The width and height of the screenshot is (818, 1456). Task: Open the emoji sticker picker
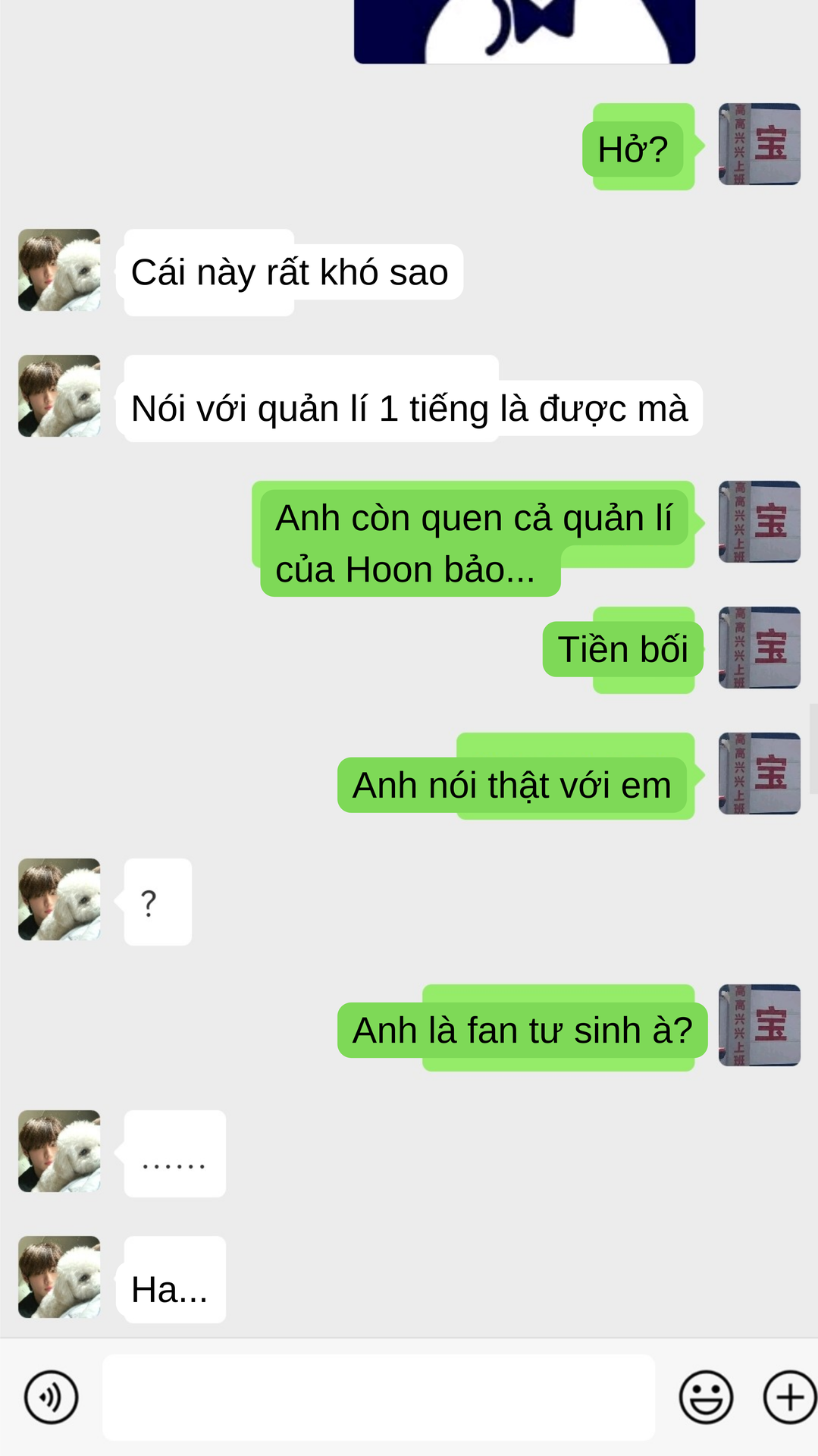click(706, 1397)
